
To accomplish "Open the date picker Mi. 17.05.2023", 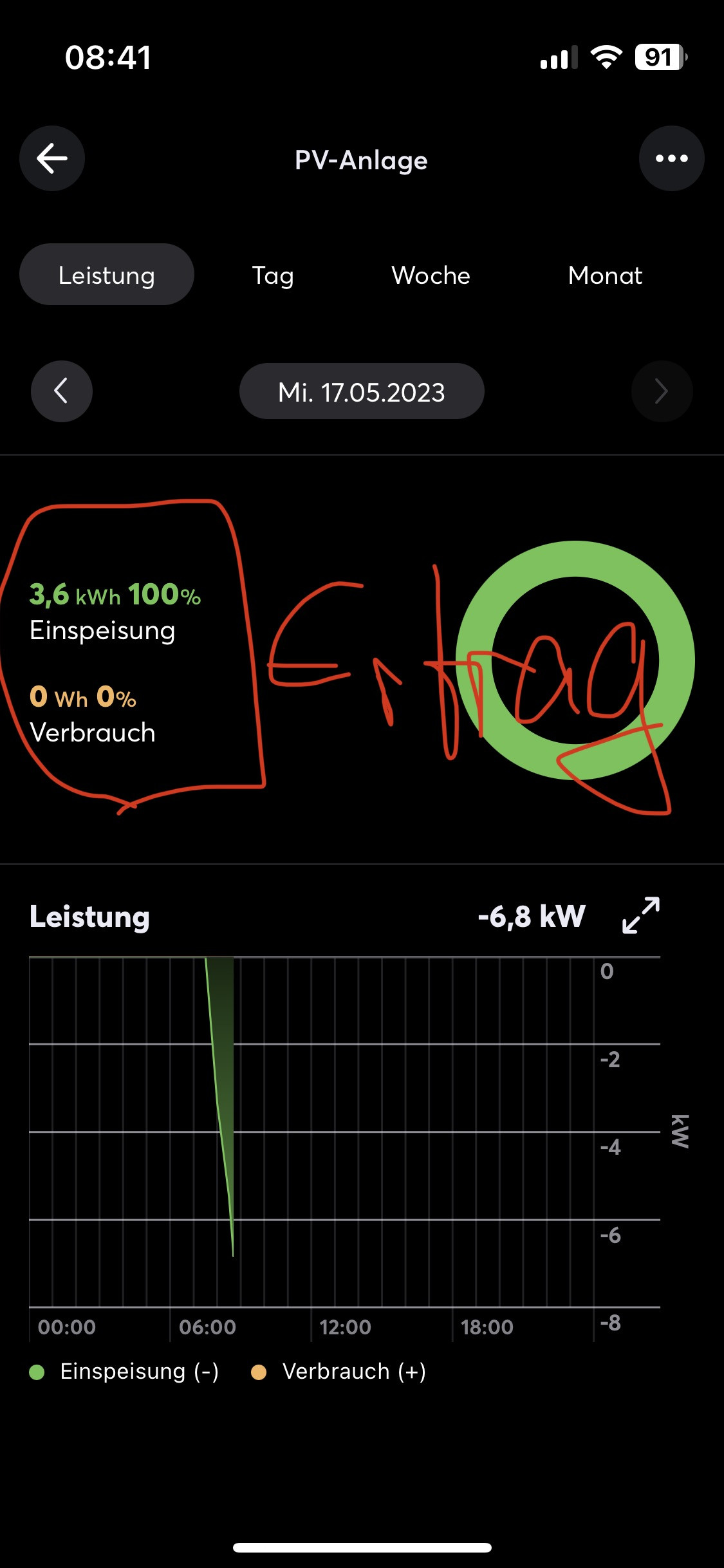I will [x=362, y=391].
